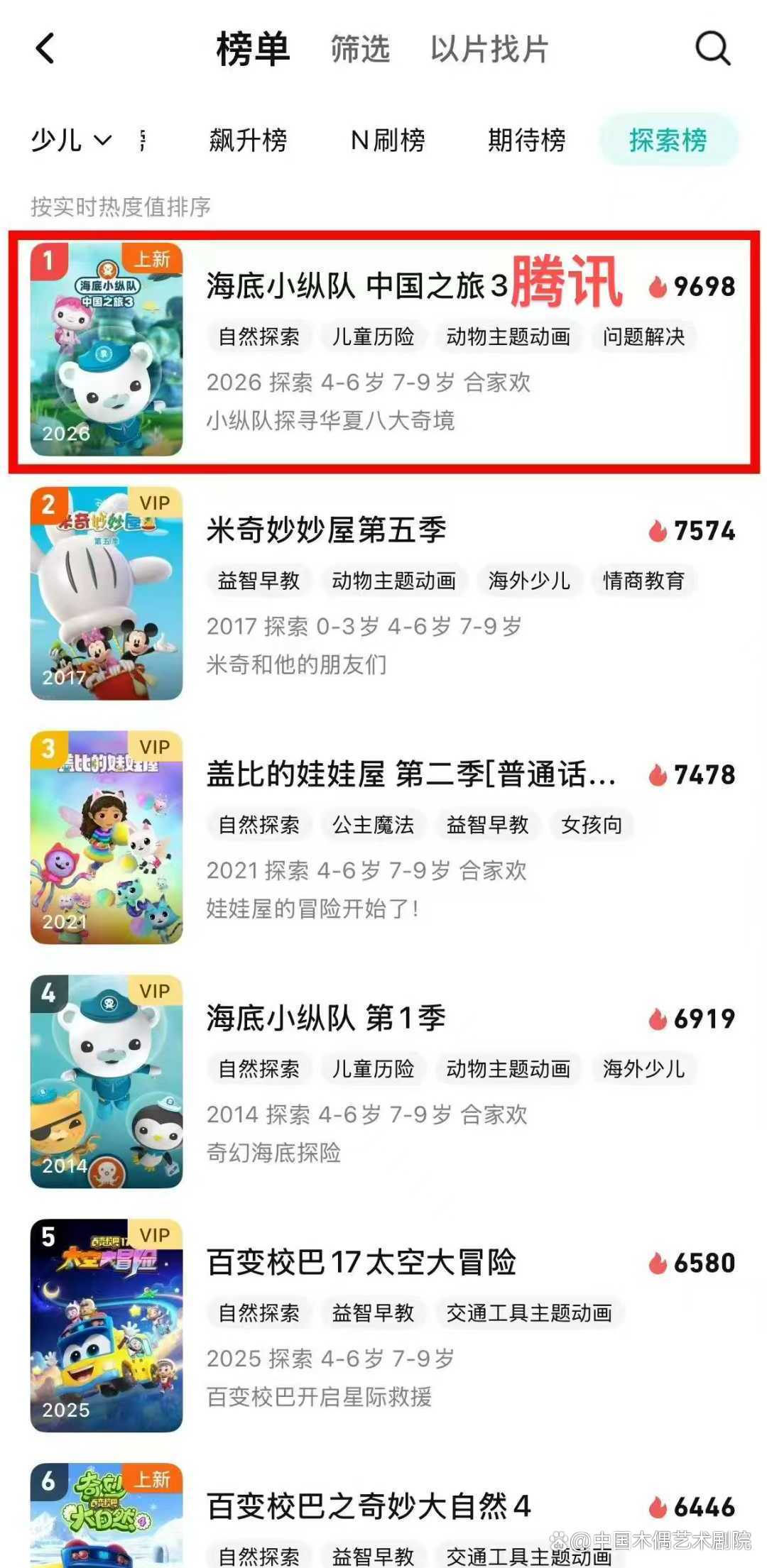Open 百变校巴之奇妙大自然4
This screenshot has width=767, height=1568.
(368, 1506)
